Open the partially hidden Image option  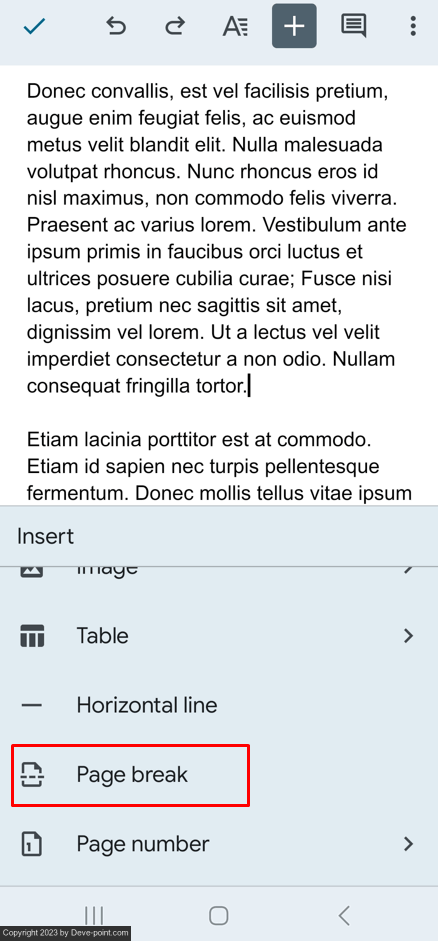(219, 571)
